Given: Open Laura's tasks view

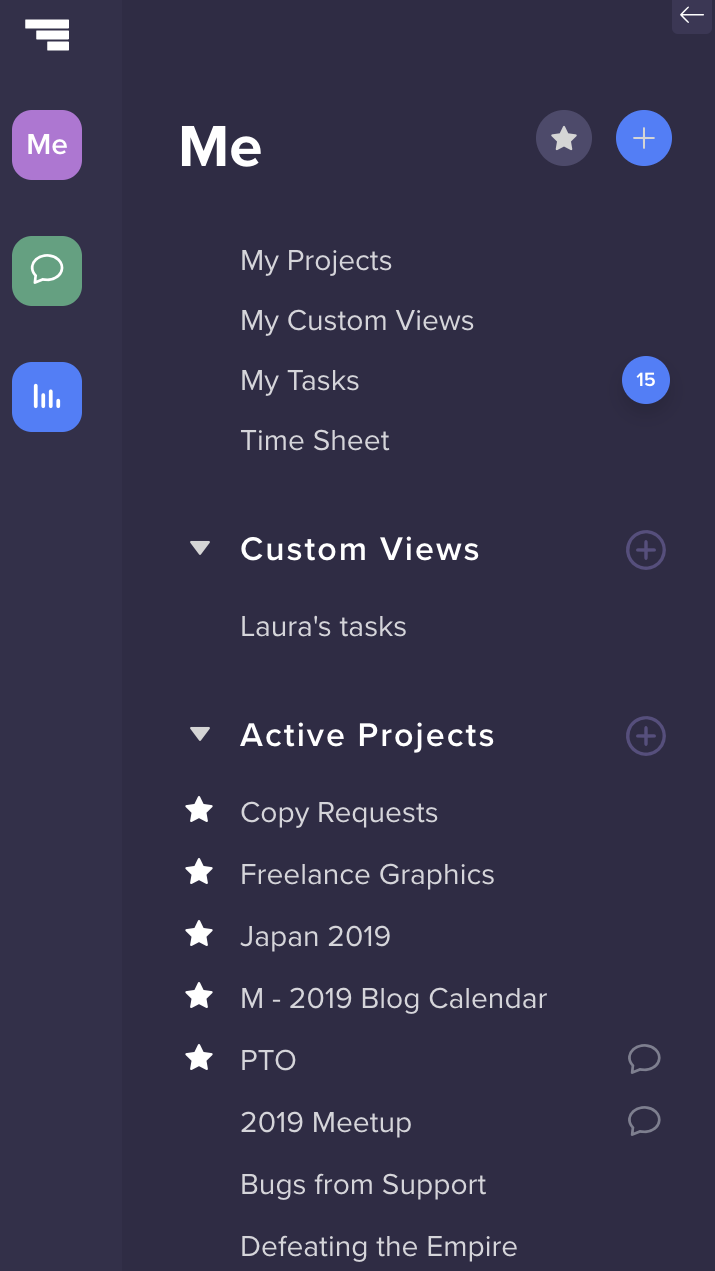Looking at the screenshot, I should [x=323, y=627].
